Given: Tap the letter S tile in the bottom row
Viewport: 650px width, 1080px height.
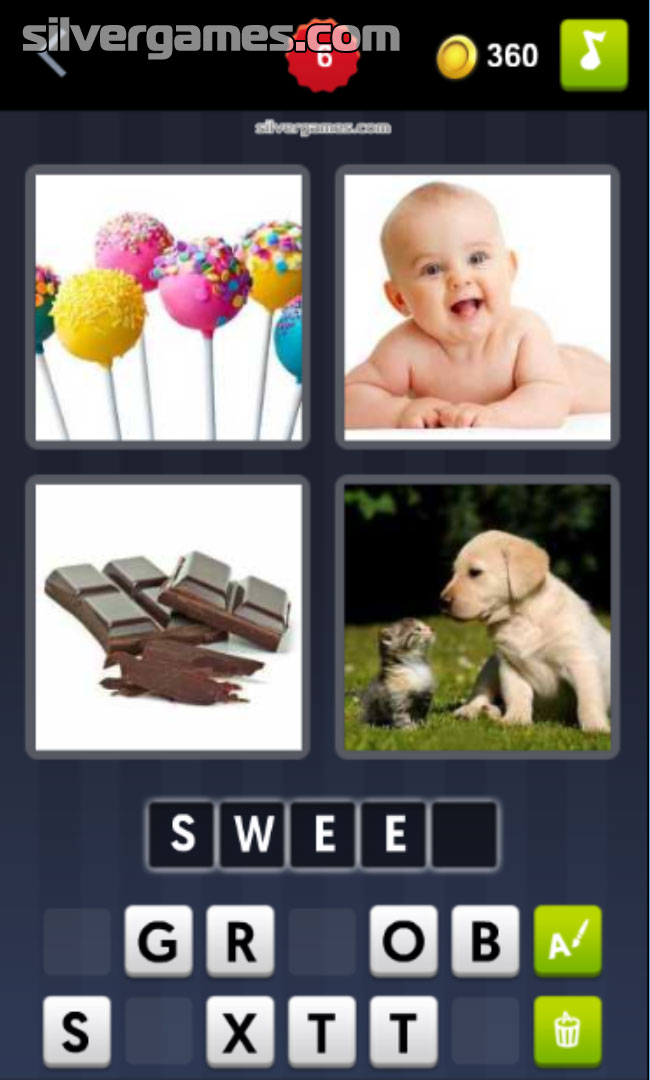Looking at the screenshot, I should (77, 1031).
